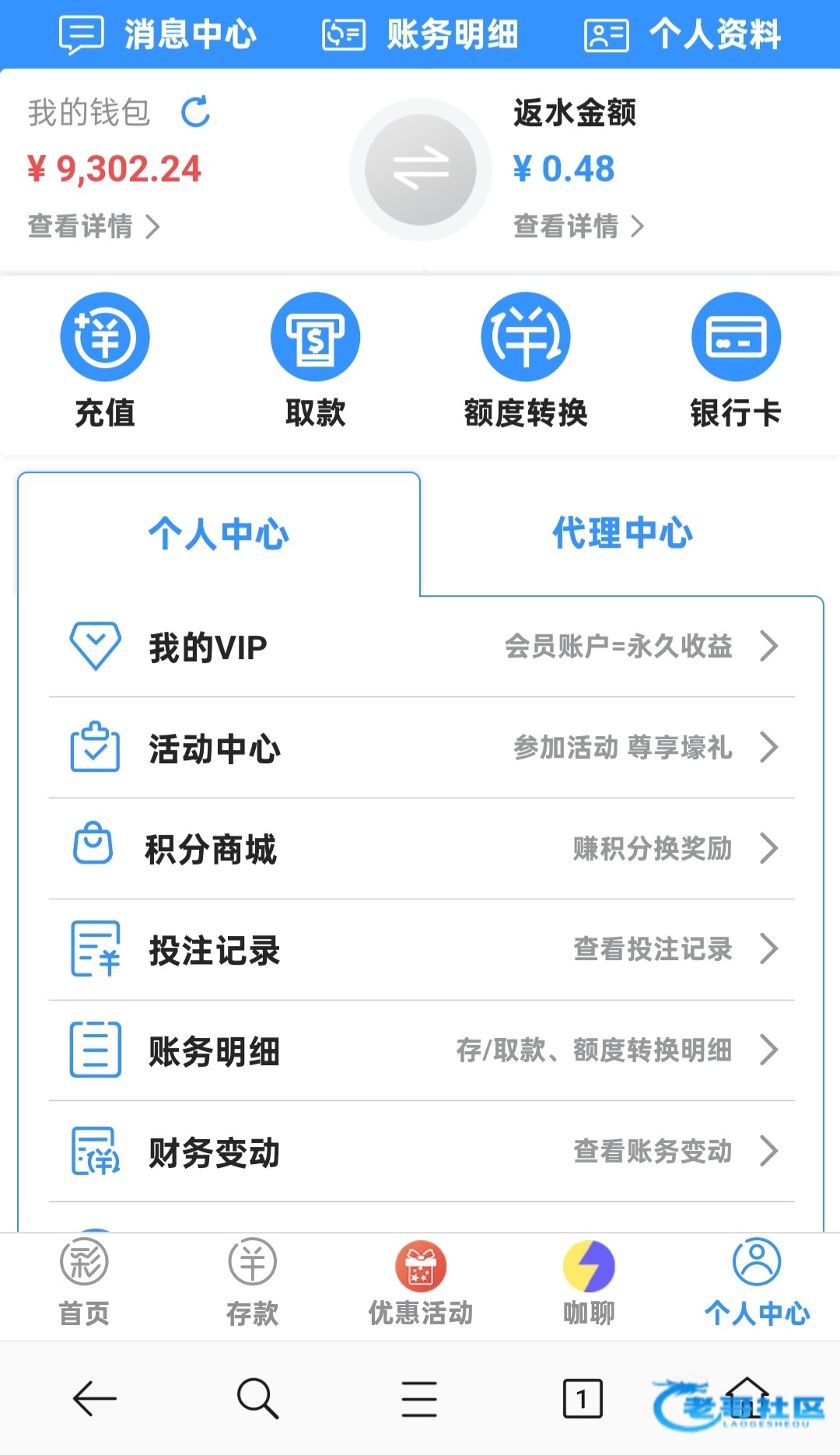
Task: Switch to 优惠活动 bottom tab
Action: click(421, 1282)
